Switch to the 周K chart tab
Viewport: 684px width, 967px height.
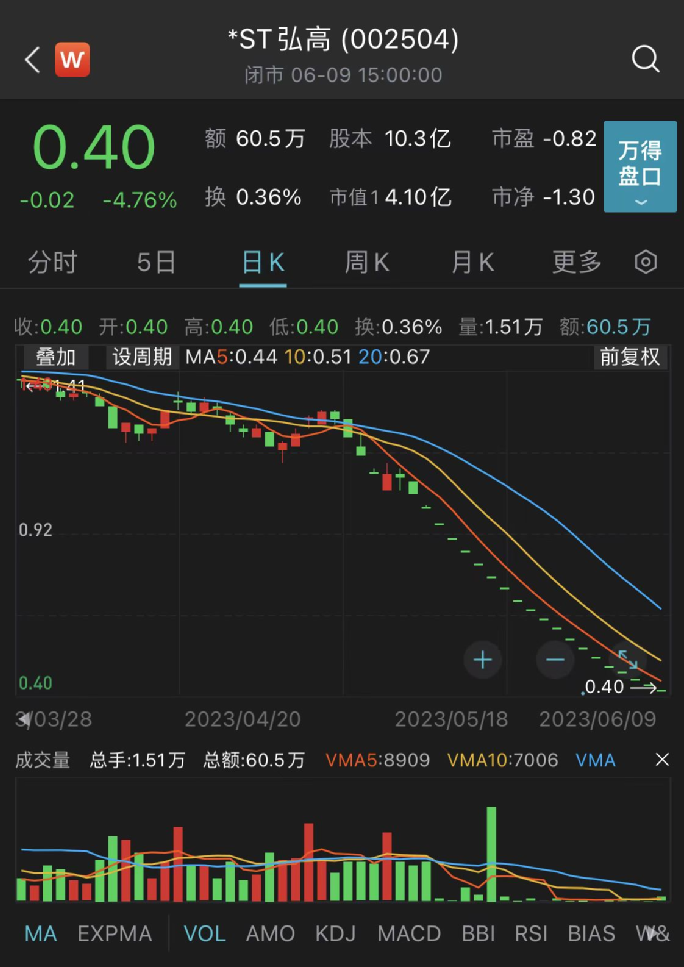pyautogui.click(x=367, y=263)
